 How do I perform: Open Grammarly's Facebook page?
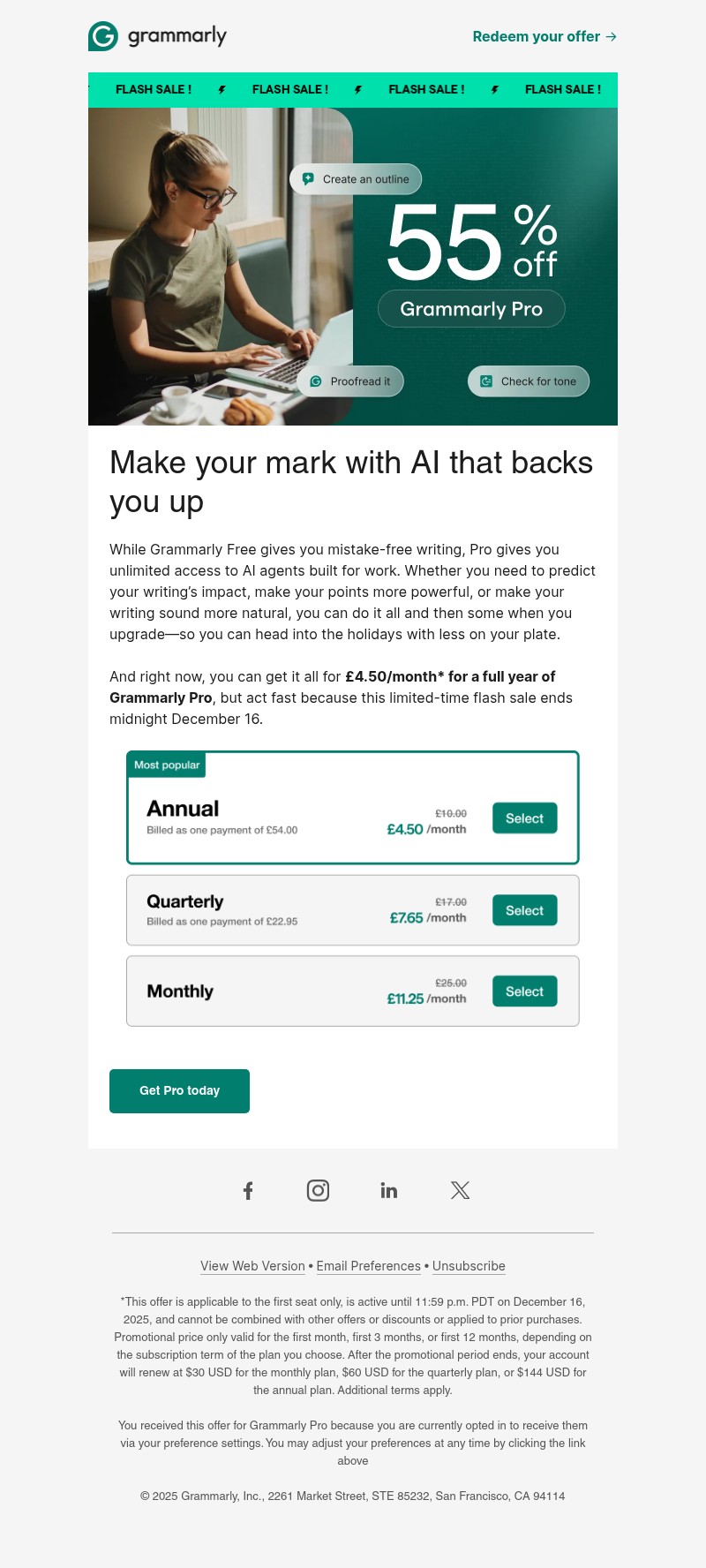248,1190
